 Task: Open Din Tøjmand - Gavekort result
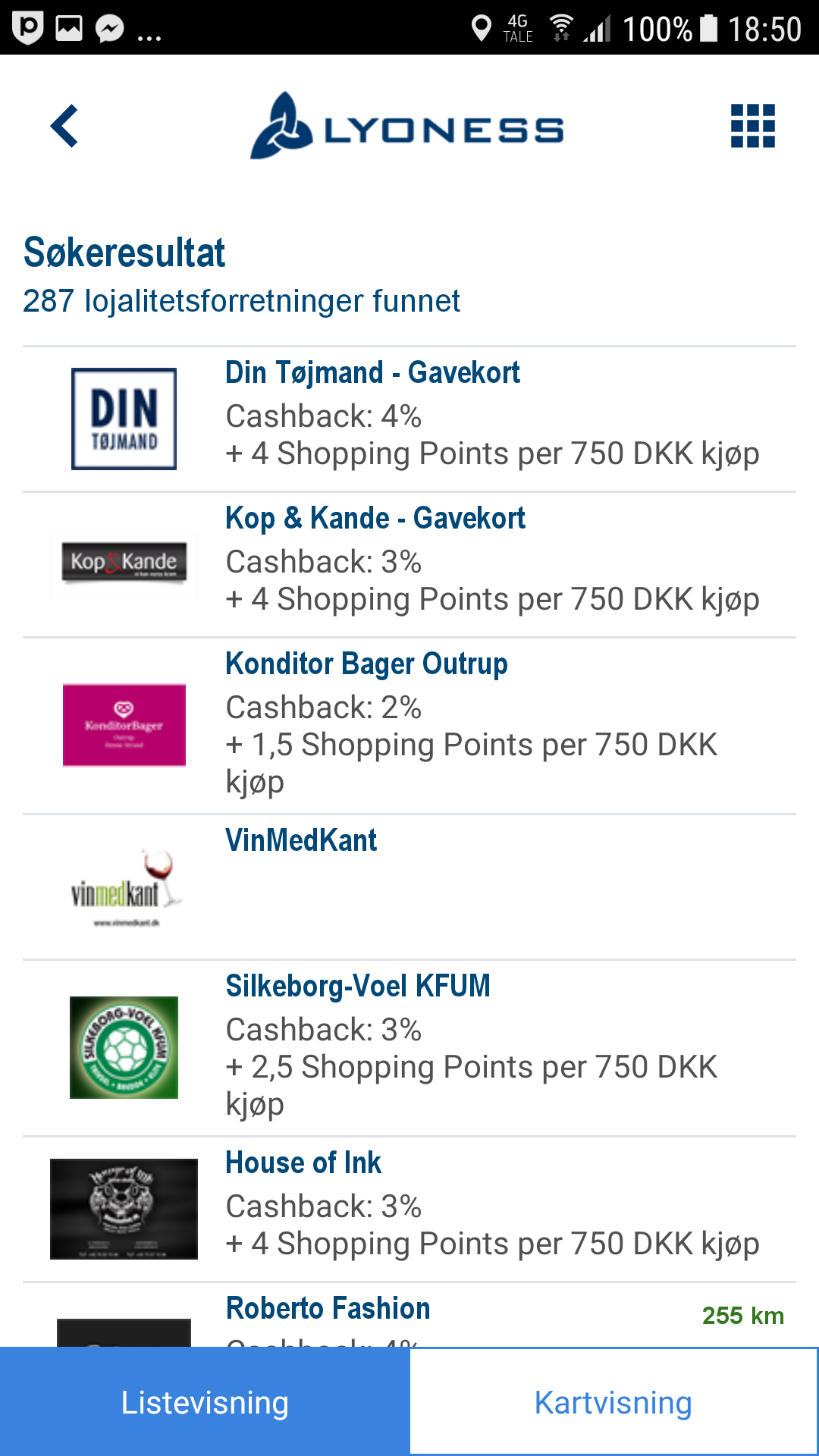(x=409, y=419)
